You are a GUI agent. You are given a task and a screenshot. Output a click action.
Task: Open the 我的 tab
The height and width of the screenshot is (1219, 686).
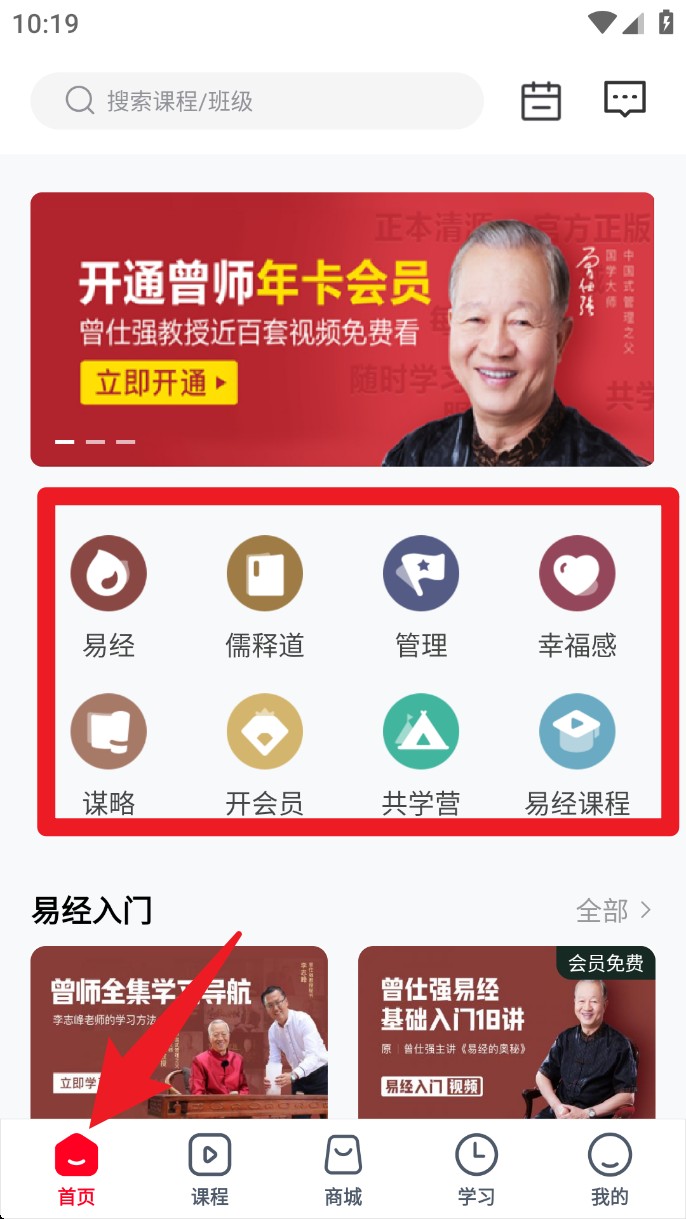click(x=609, y=1170)
